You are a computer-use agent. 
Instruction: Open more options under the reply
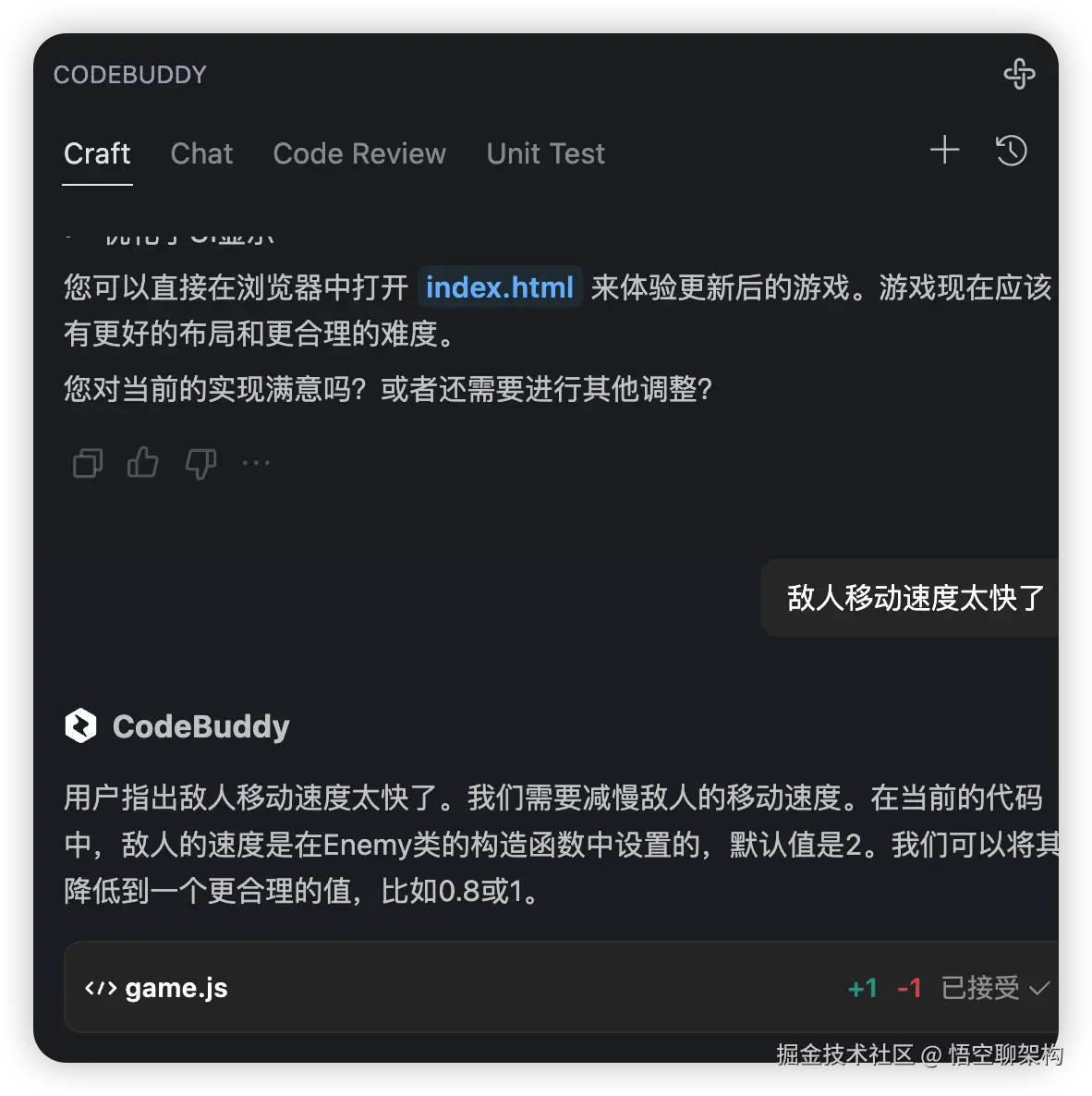click(256, 462)
